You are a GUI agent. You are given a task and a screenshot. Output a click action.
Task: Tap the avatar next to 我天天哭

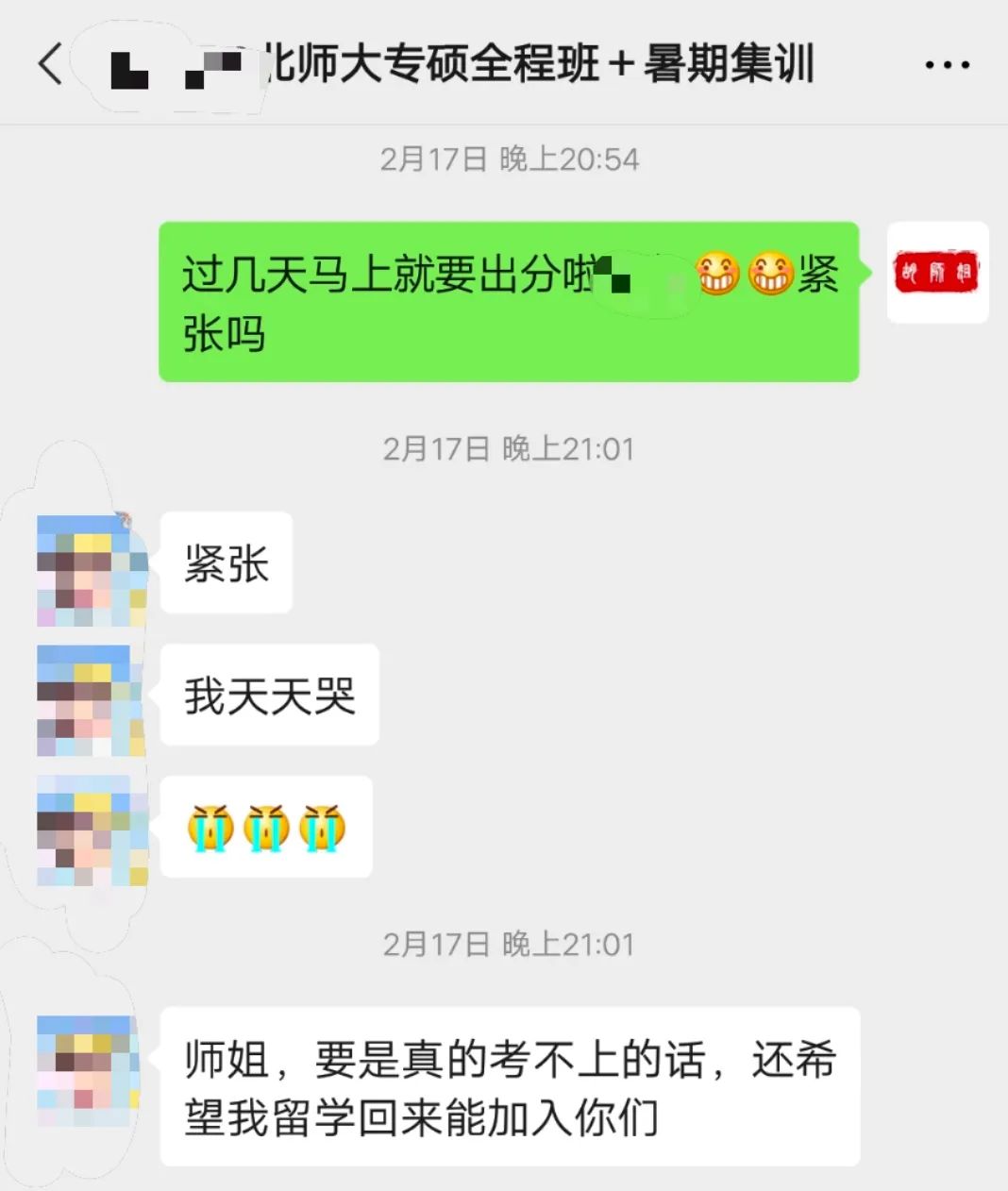tap(88, 696)
